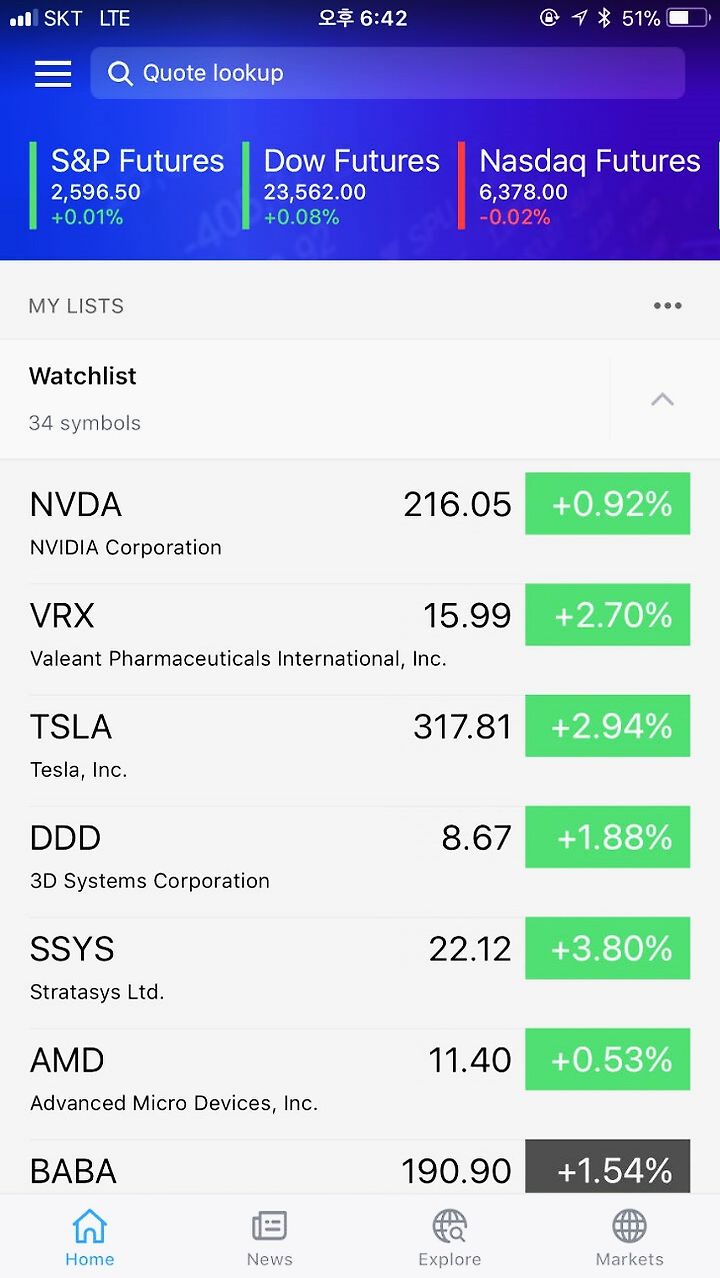Screen dimensions: 720x1278
Task: Open NVDA NVIDIA Corporation quote
Action: (x=360, y=523)
